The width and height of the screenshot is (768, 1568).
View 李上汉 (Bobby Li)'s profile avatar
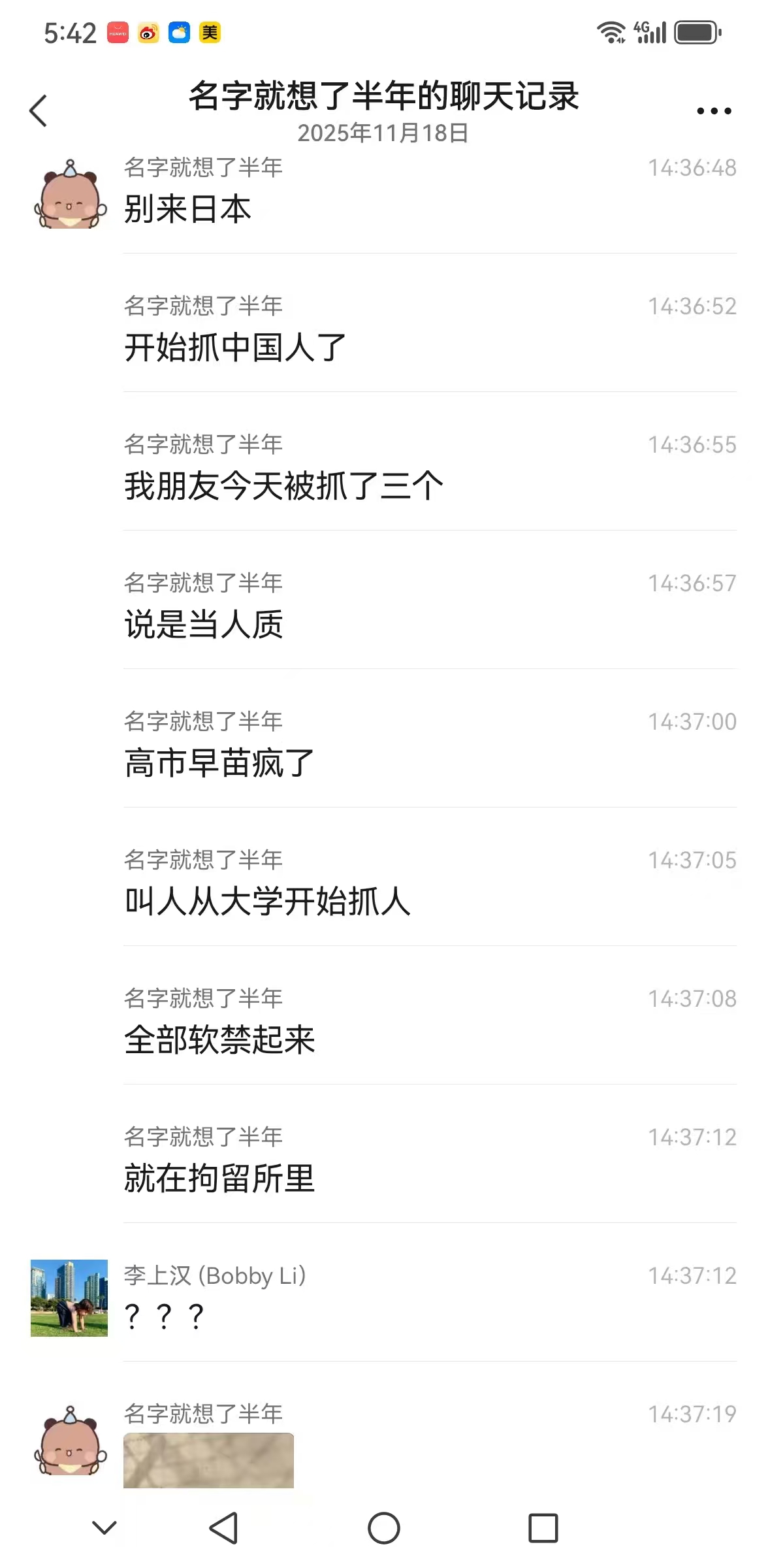(x=69, y=1298)
